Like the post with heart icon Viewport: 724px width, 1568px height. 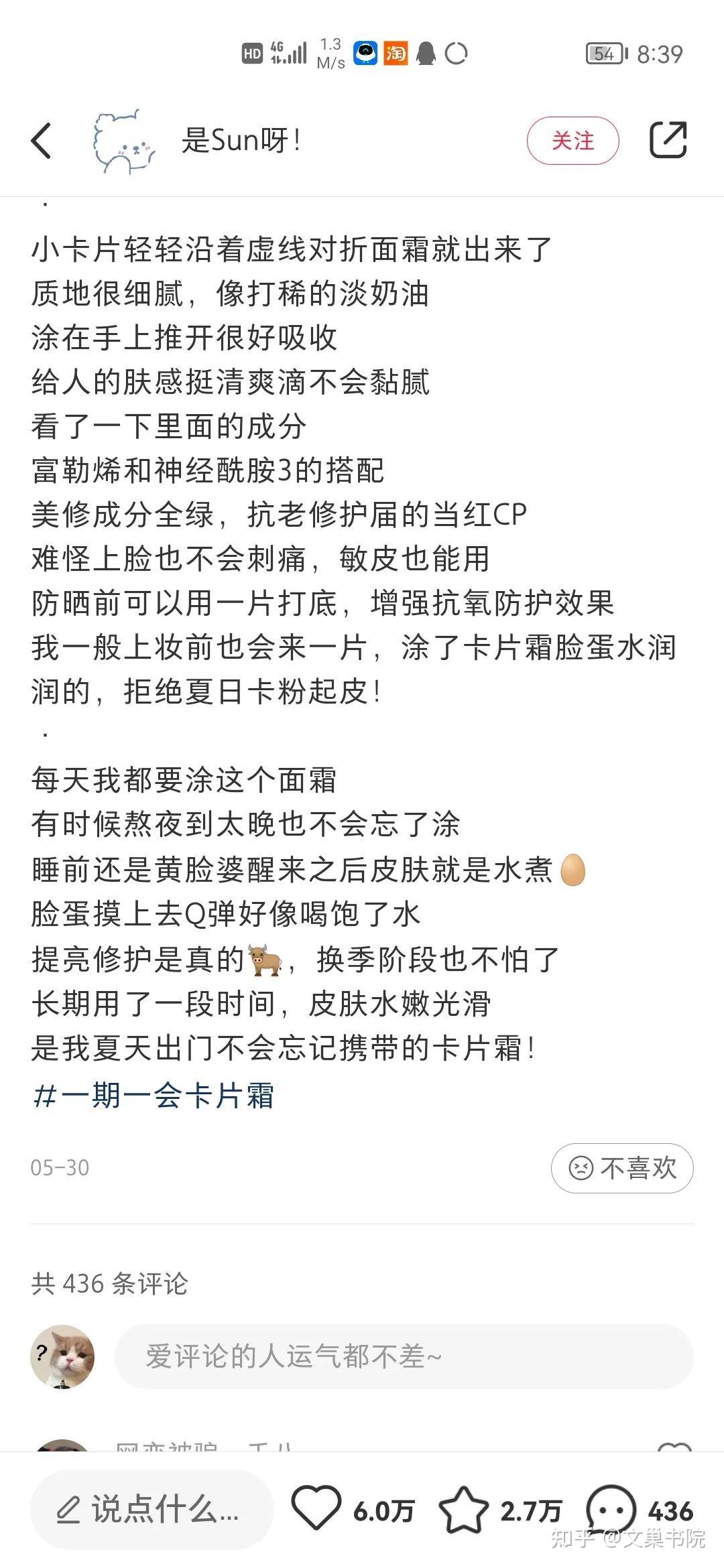pos(316,1509)
